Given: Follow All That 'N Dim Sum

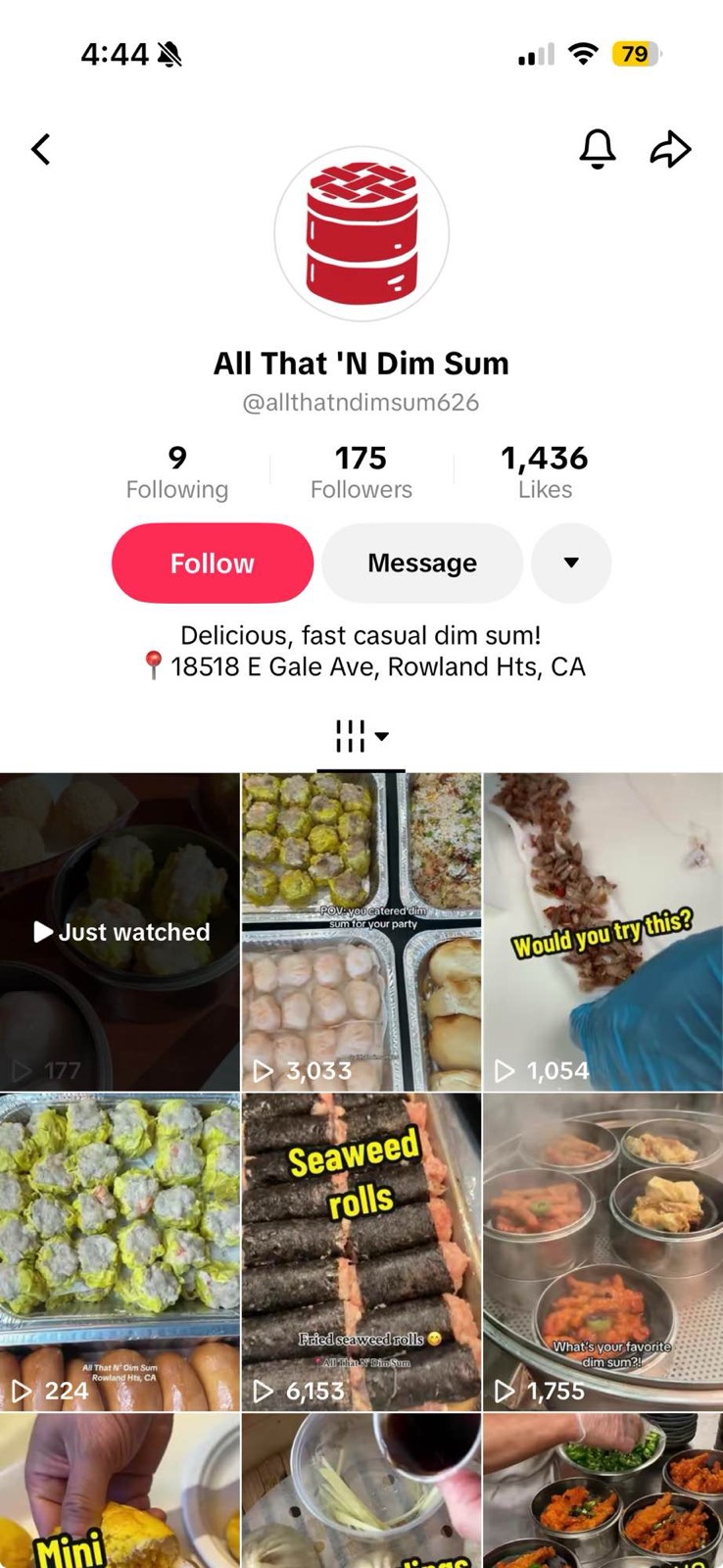Looking at the screenshot, I should (213, 563).
